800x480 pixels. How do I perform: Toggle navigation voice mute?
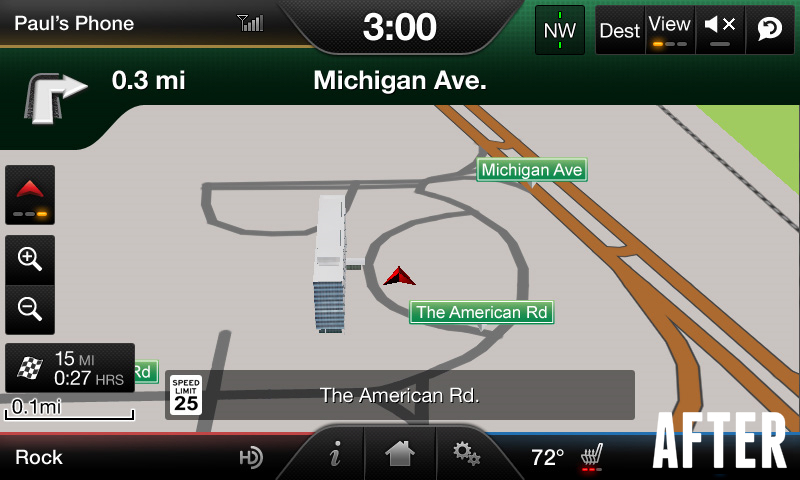tap(720, 30)
